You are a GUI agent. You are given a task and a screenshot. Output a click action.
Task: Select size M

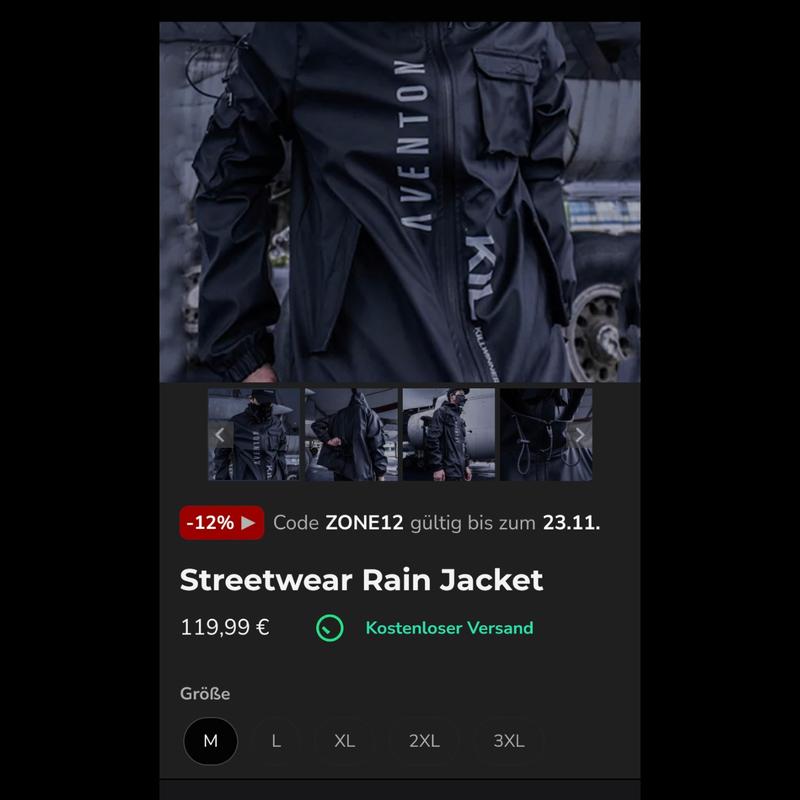click(210, 741)
